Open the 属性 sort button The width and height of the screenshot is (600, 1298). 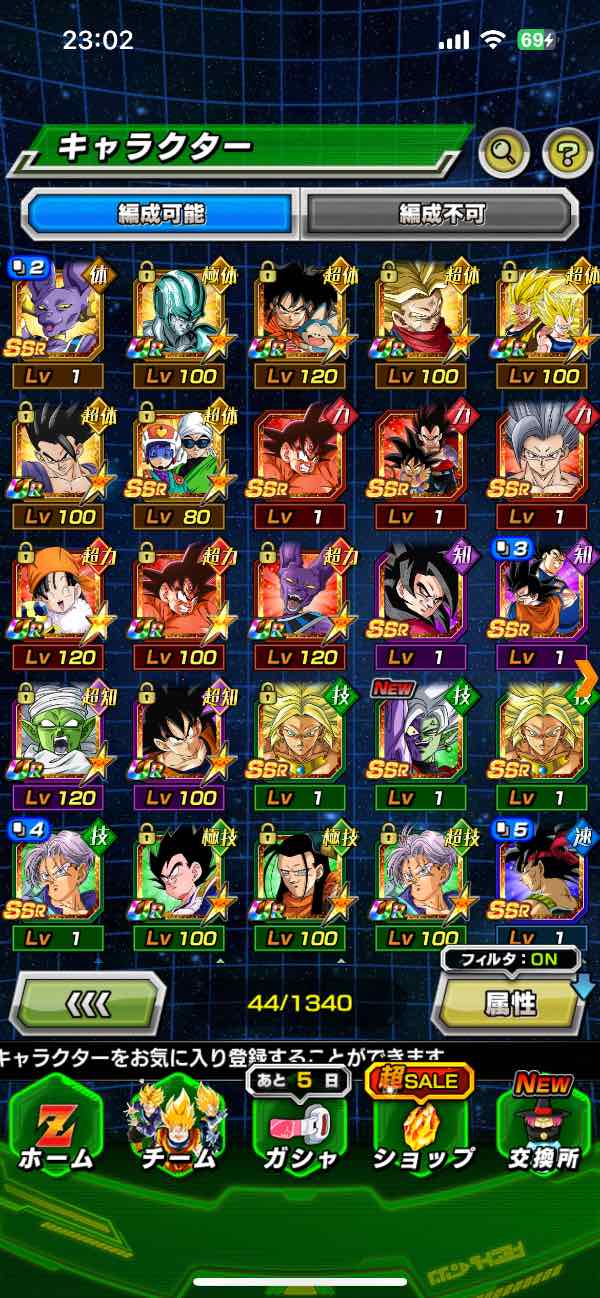(x=509, y=1003)
